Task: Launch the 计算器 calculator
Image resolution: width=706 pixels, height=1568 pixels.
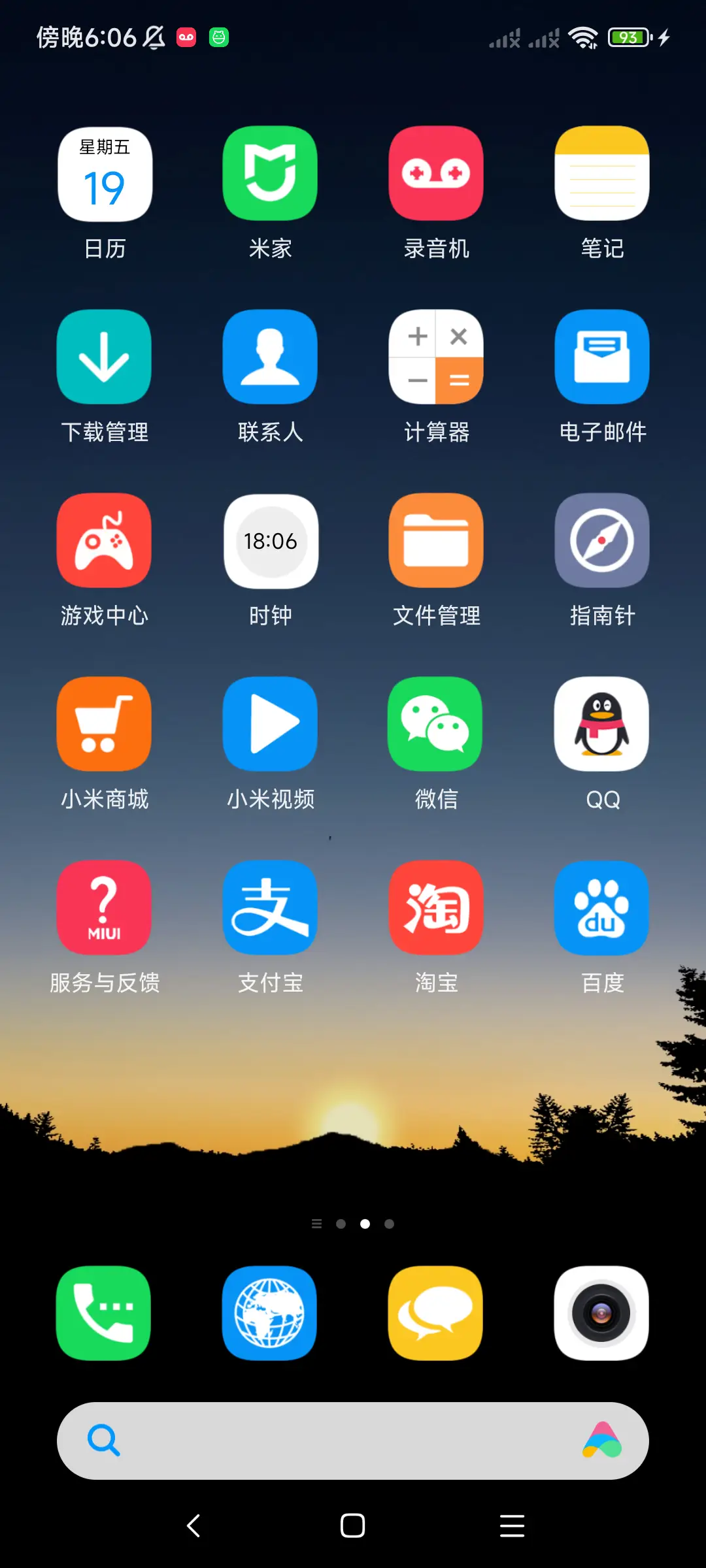Action: [x=435, y=356]
